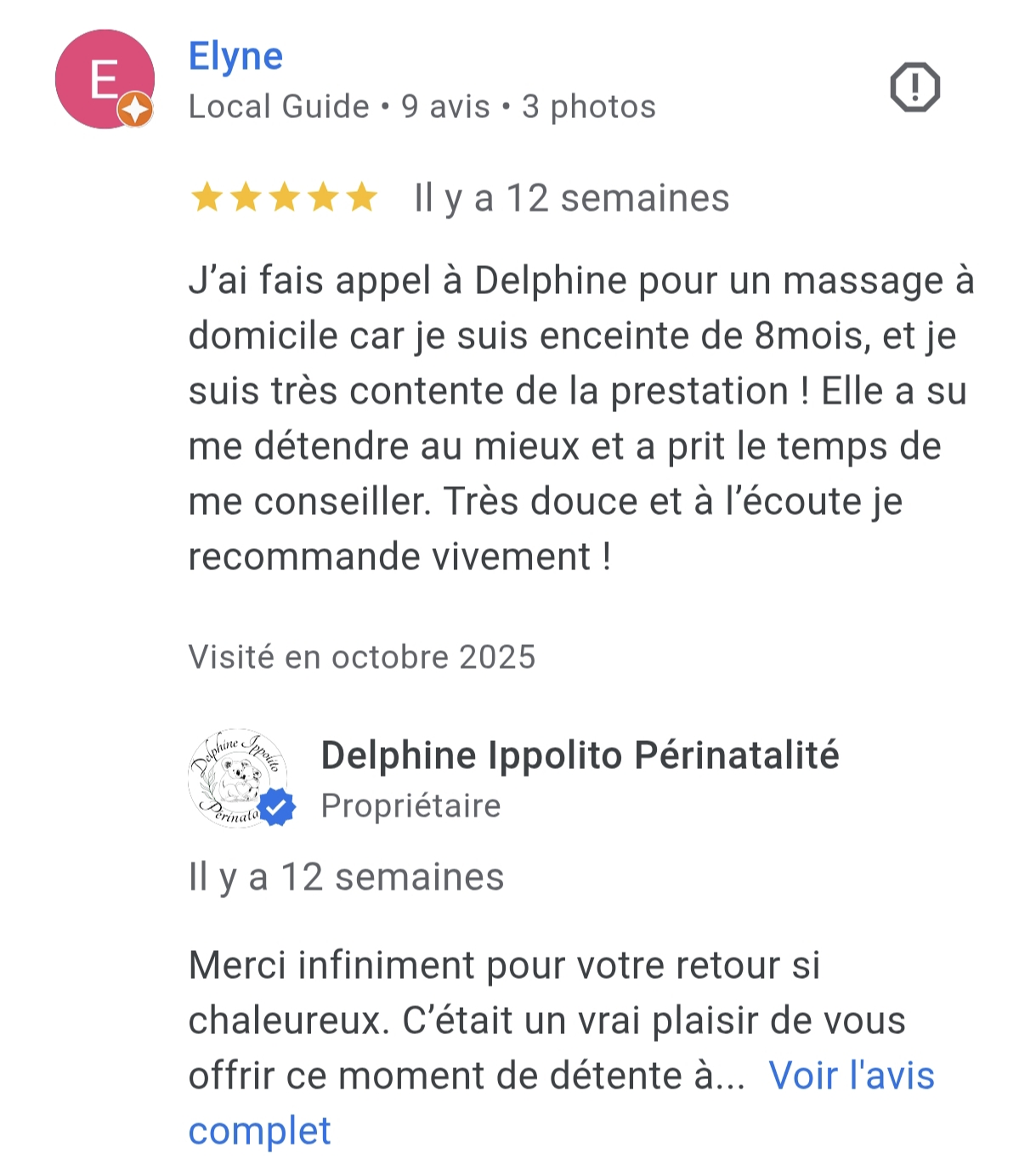Expand the owner reply via Voir l'avis complet
Screen dimensions: 1036x1176
point(851,1076)
